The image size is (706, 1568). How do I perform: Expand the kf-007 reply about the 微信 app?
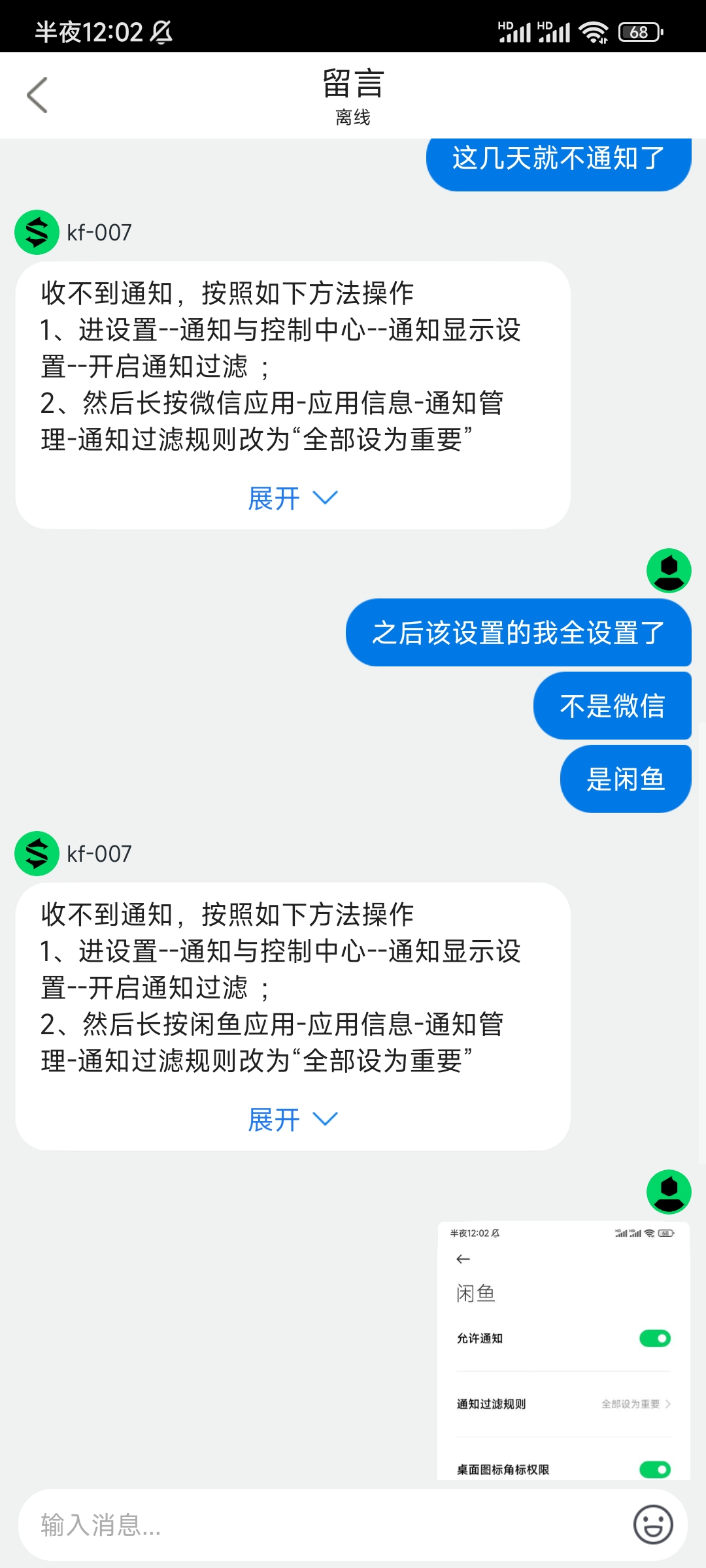[292, 498]
